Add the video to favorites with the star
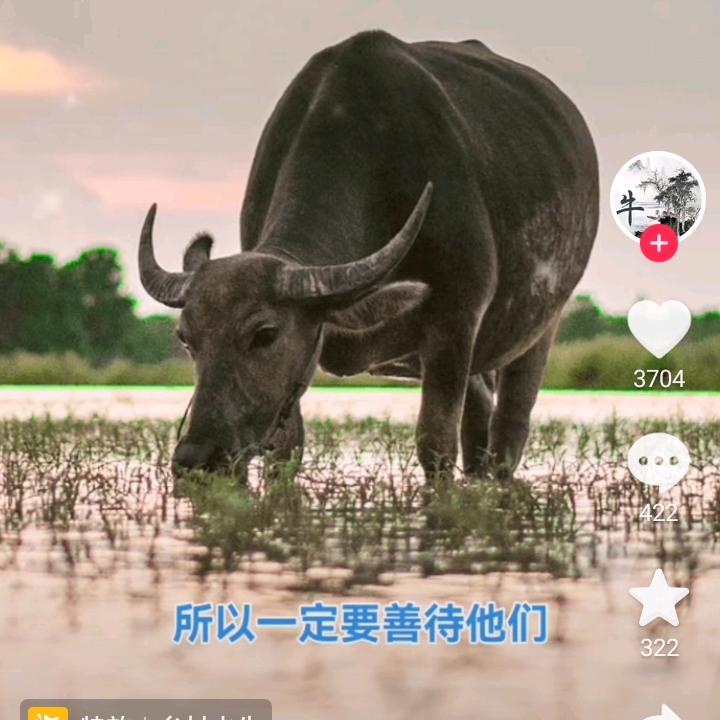The width and height of the screenshot is (720, 720). click(659, 598)
